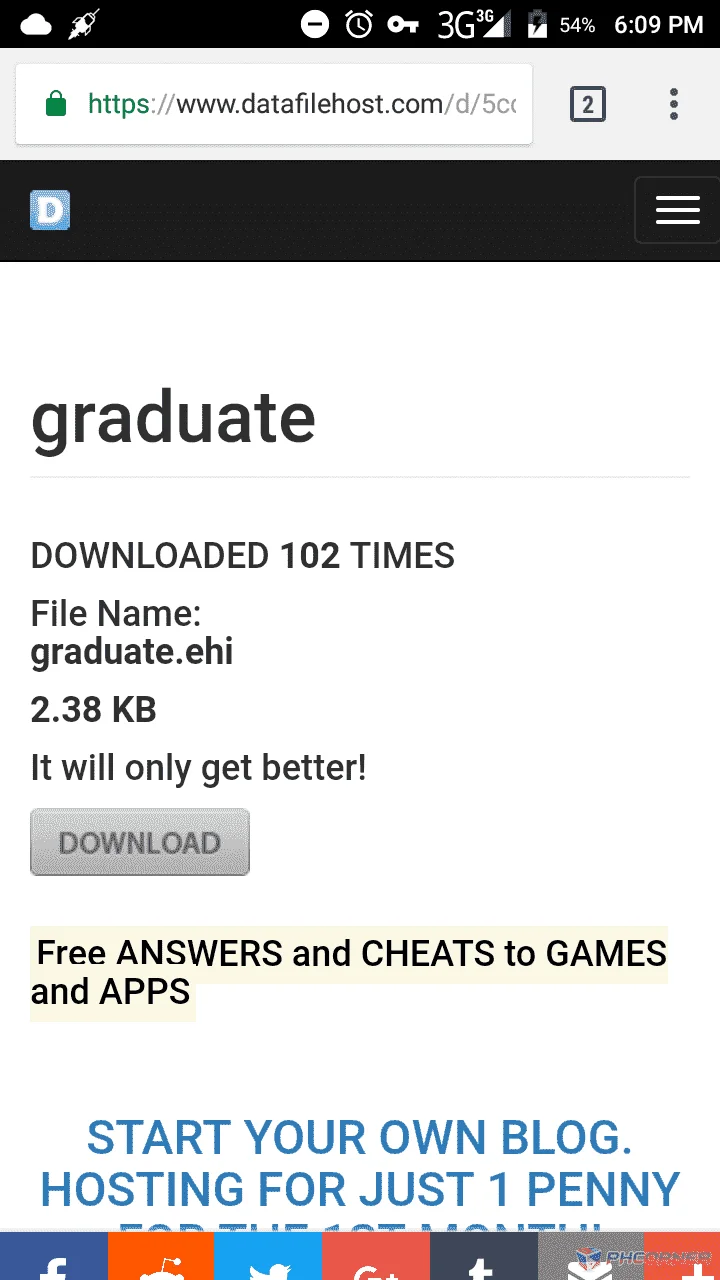Share the page on Reddit

click(x=162, y=1257)
